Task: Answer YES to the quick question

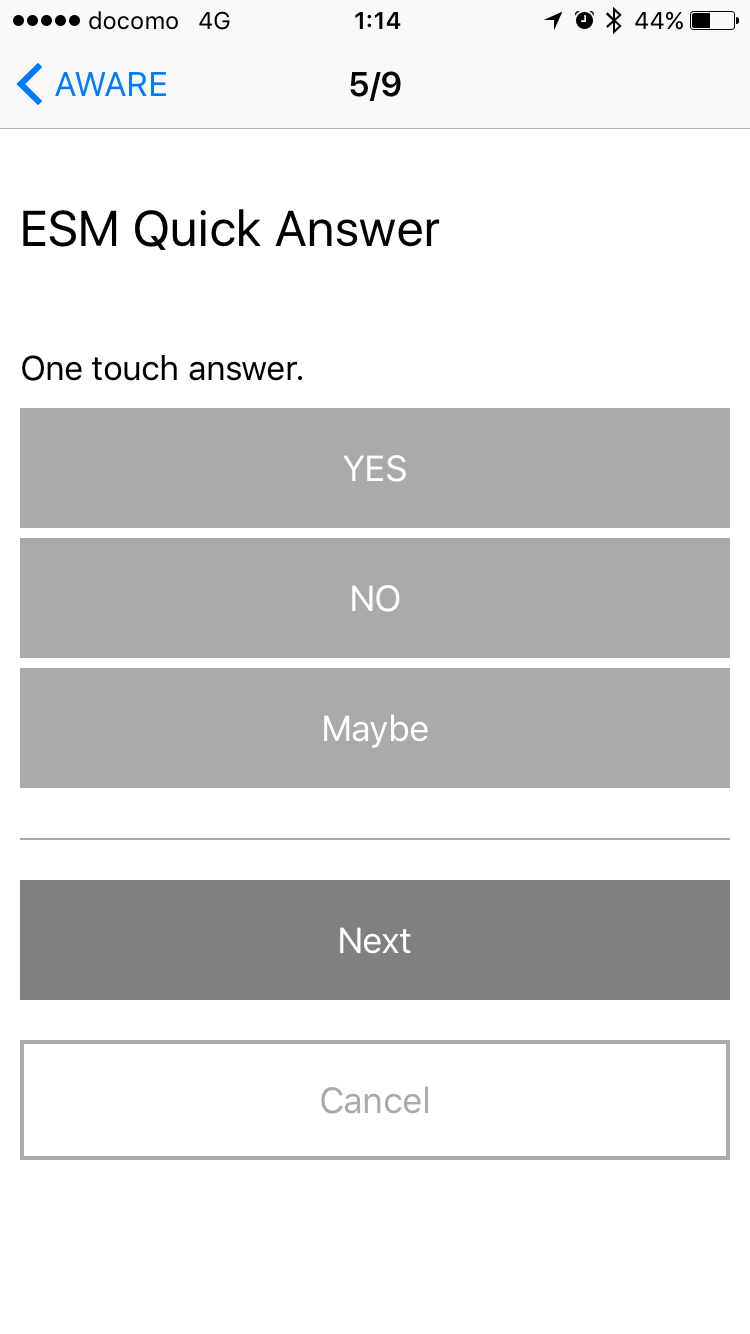Action: coord(375,468)
